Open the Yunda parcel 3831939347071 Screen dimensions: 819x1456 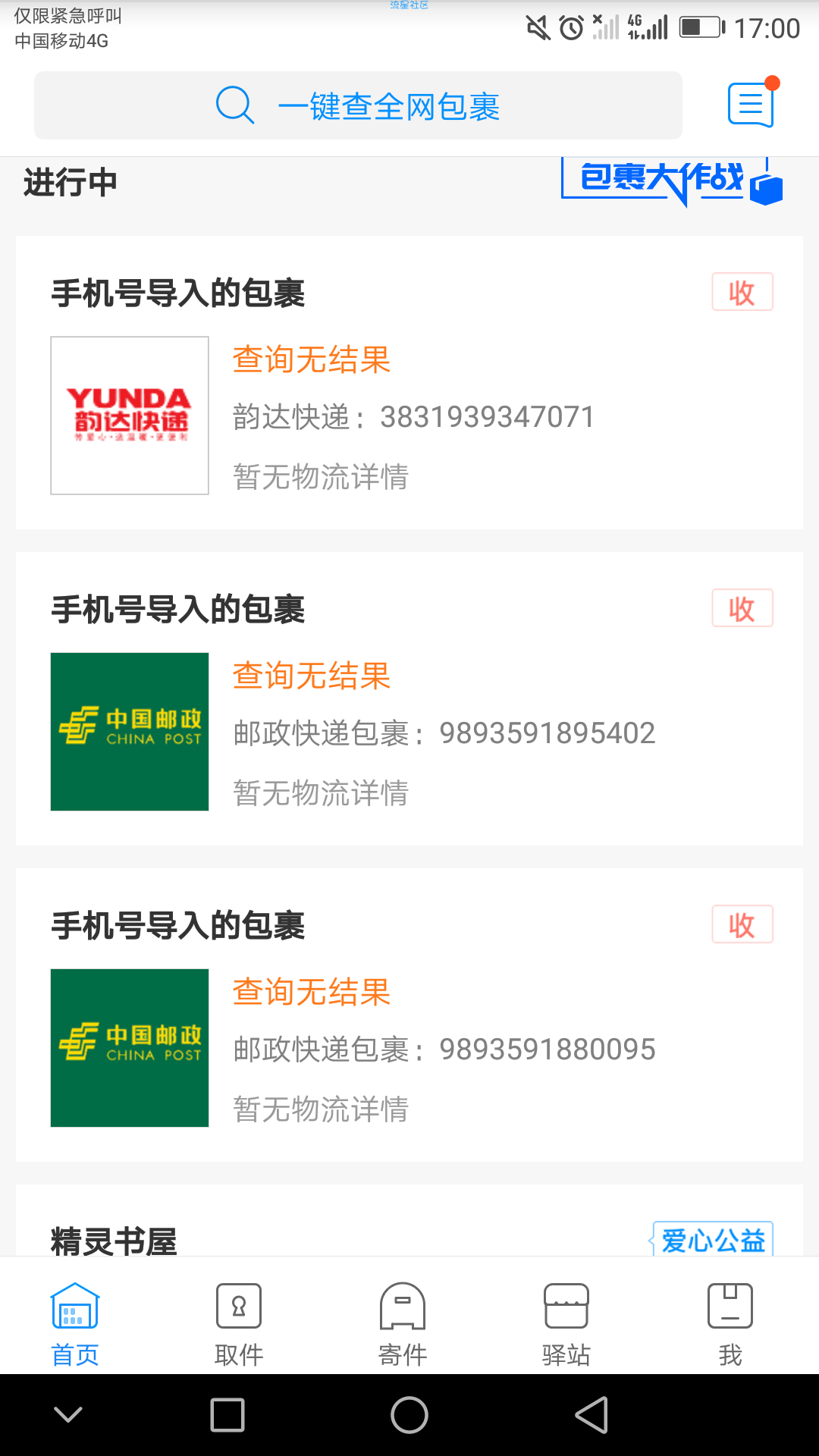pos(409,382)
